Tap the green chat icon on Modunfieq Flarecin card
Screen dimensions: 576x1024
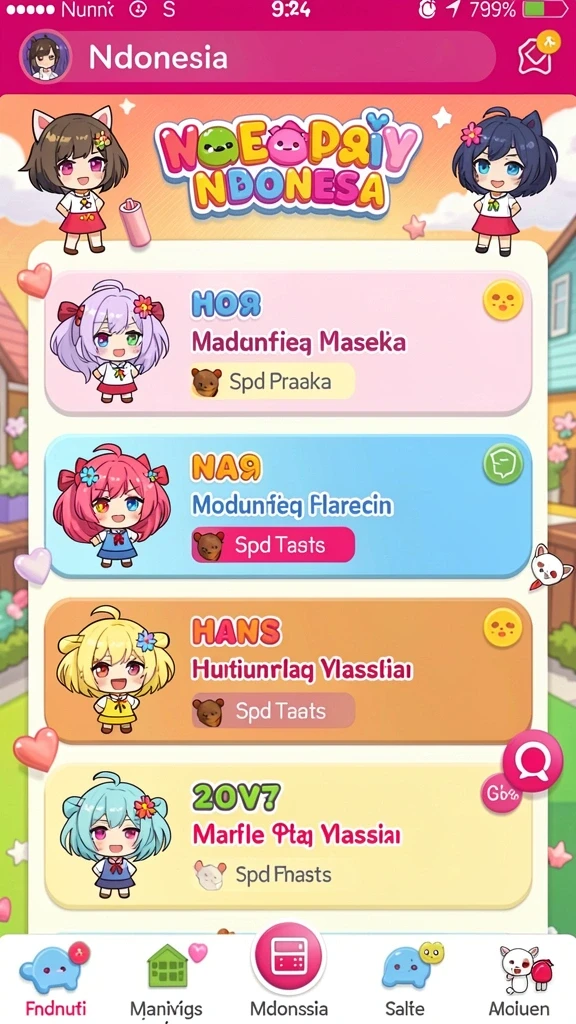click(x=503, y=464)
